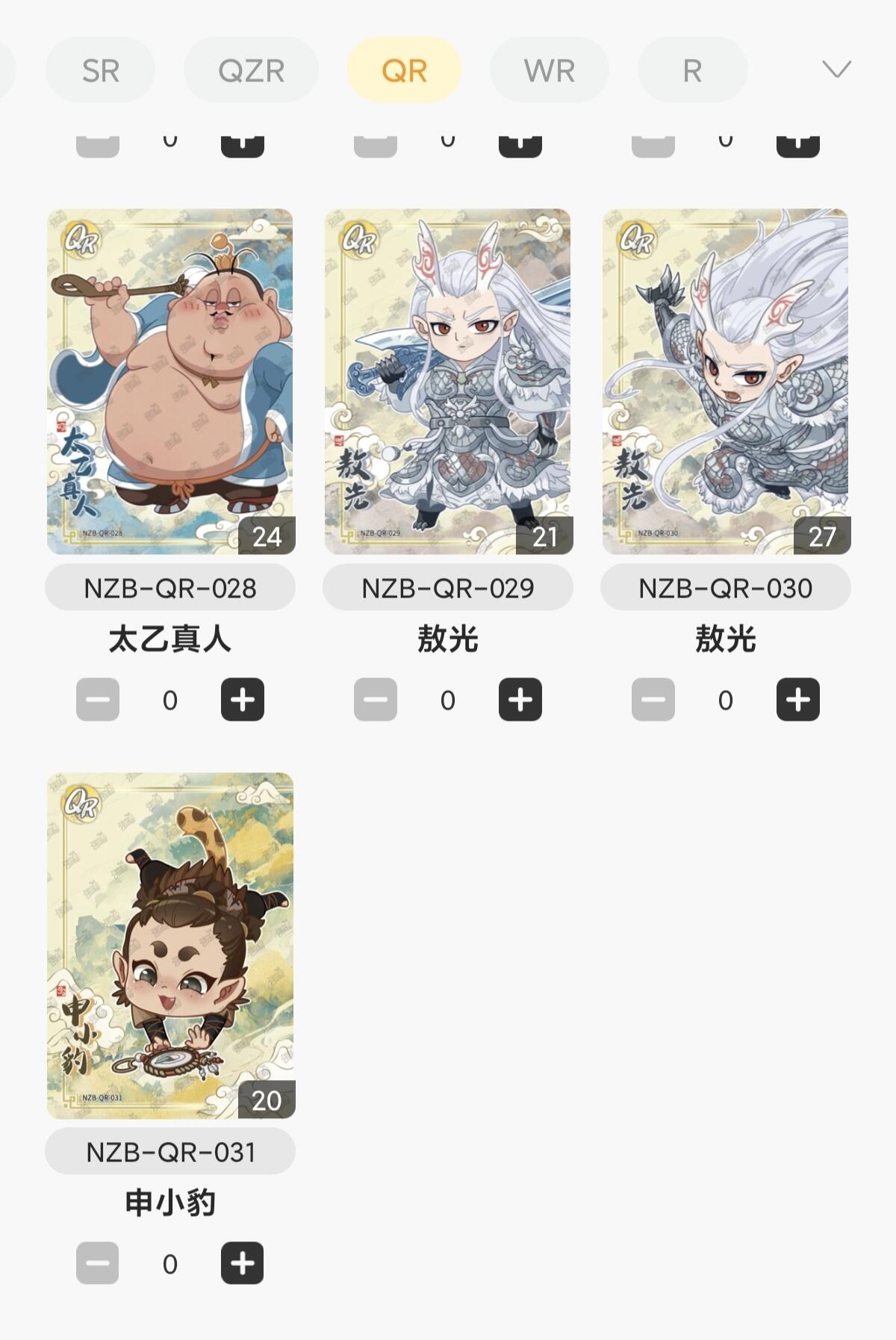The height and width of the screenshot is (1340, 896).
Task: Open the R rarity tab
Action: pyautogui.click(x=692, y=71)
